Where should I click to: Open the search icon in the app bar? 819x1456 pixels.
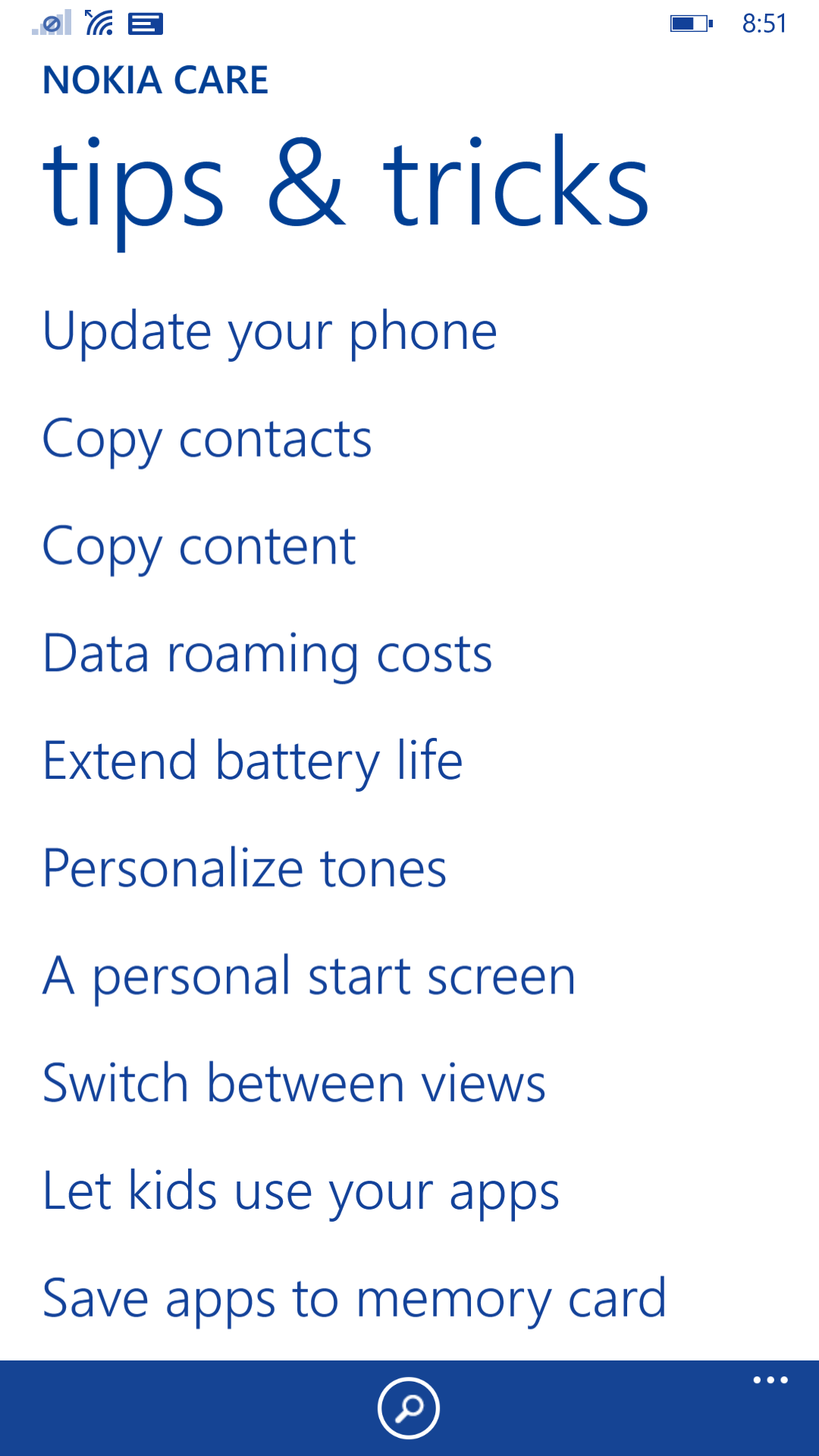tap(409, 1408)
